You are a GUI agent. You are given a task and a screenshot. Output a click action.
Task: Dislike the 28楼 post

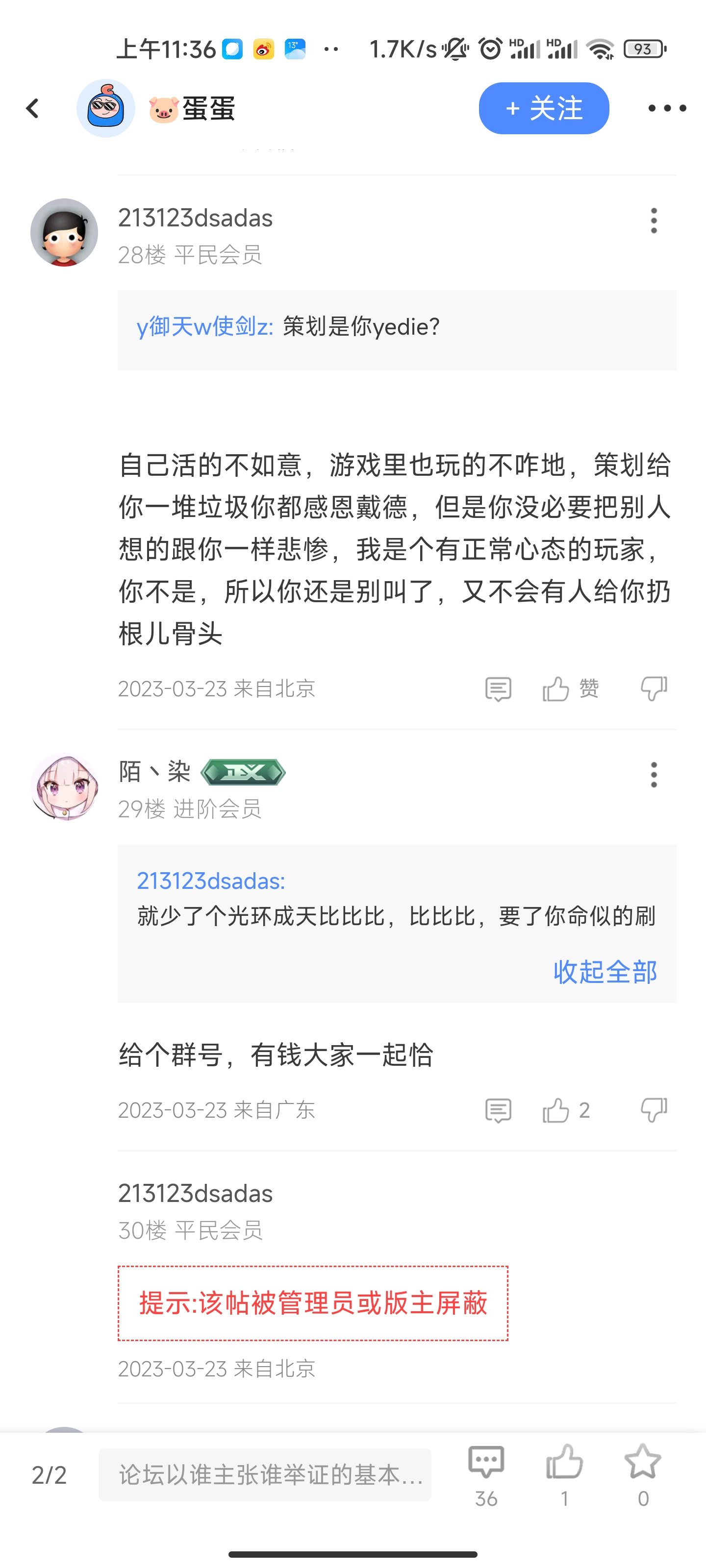tap(654, 689)
